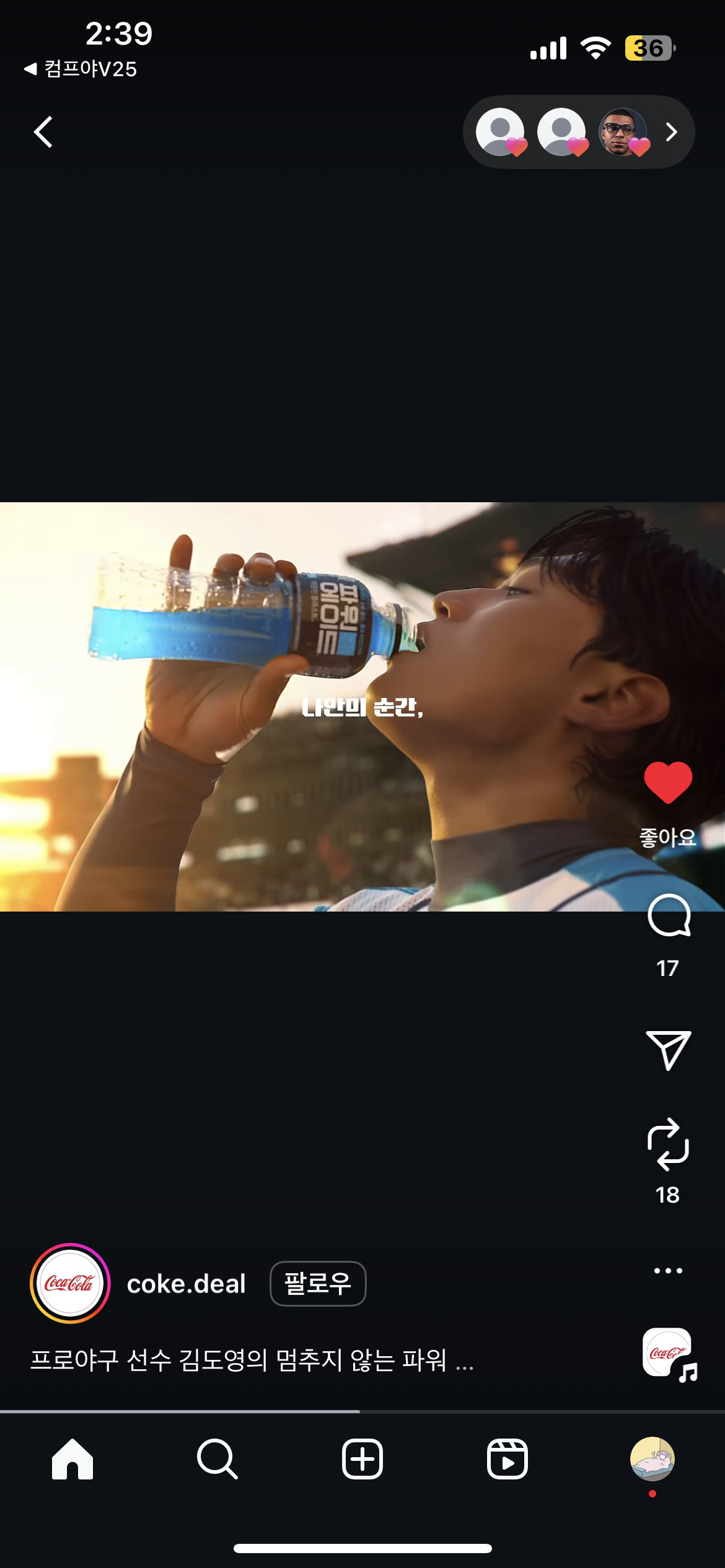Viewport: 725px width, 1568px height.
Task: Open the reel's audio track thumbnail
Action: [668, 1354]
